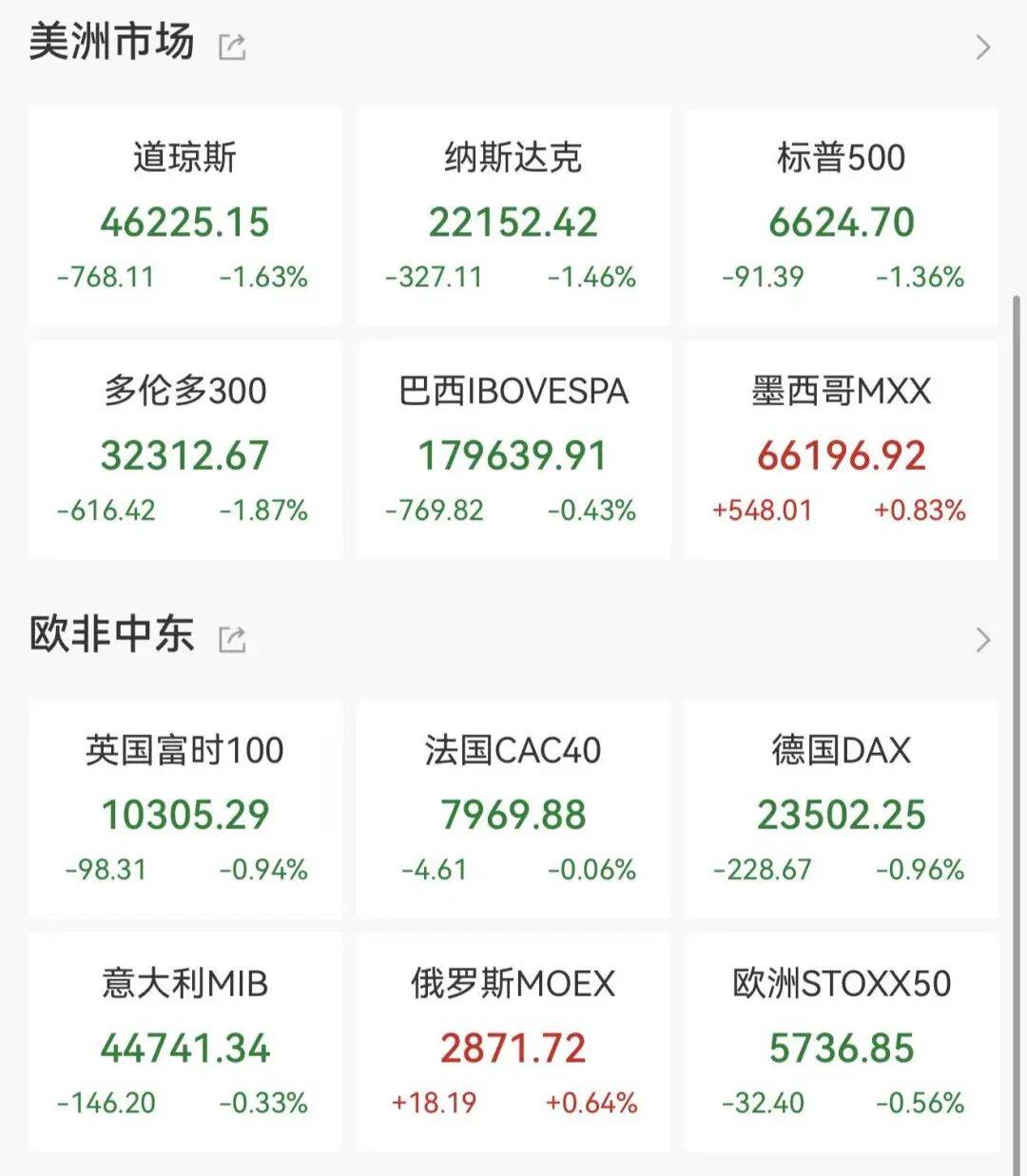This screenshot has width=1027, height=1176.
Task: Open the 道琼斯 index card
Action: click(x=185, y=217)
